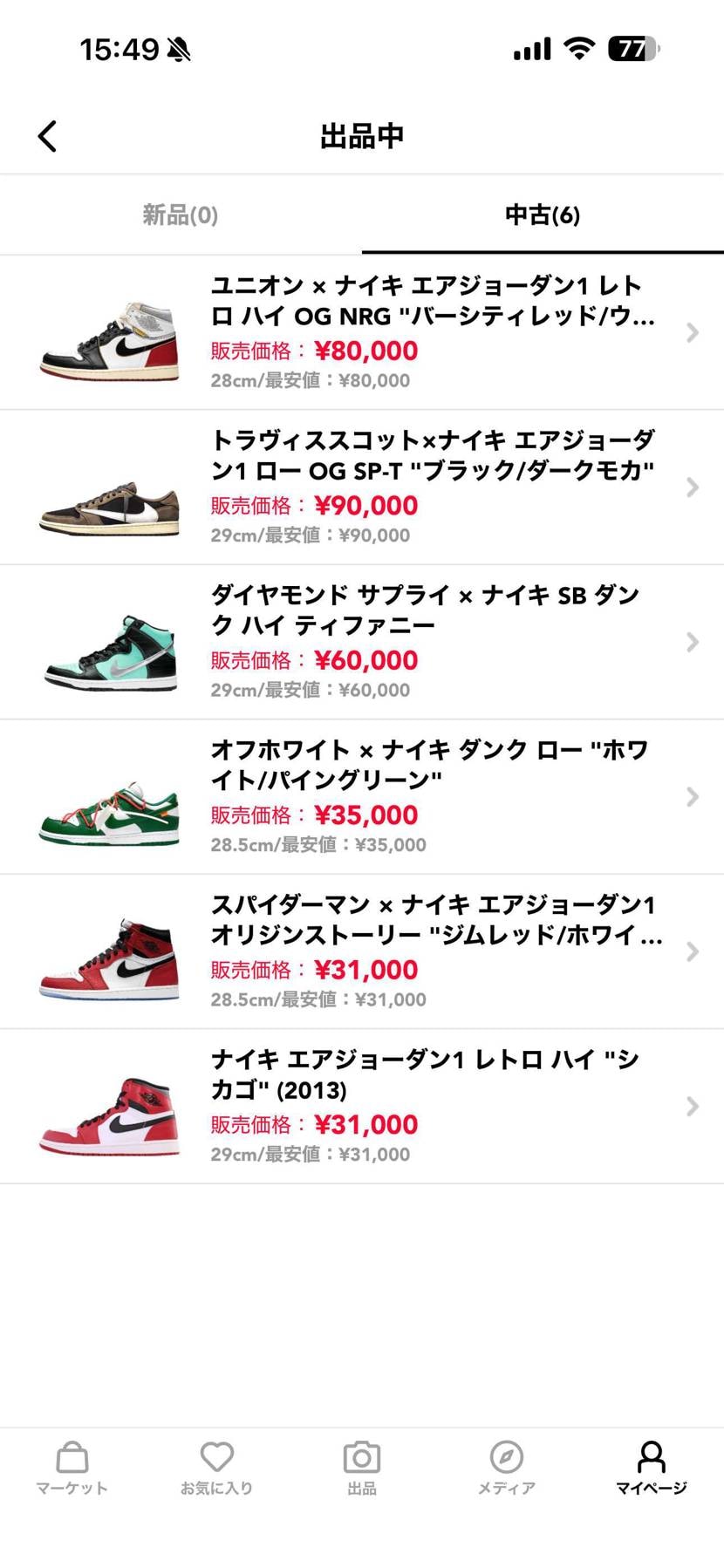View the ダイヤモンド サプライ SB ダンク listing
724x1568 pixels.
(x=362, y=642)
